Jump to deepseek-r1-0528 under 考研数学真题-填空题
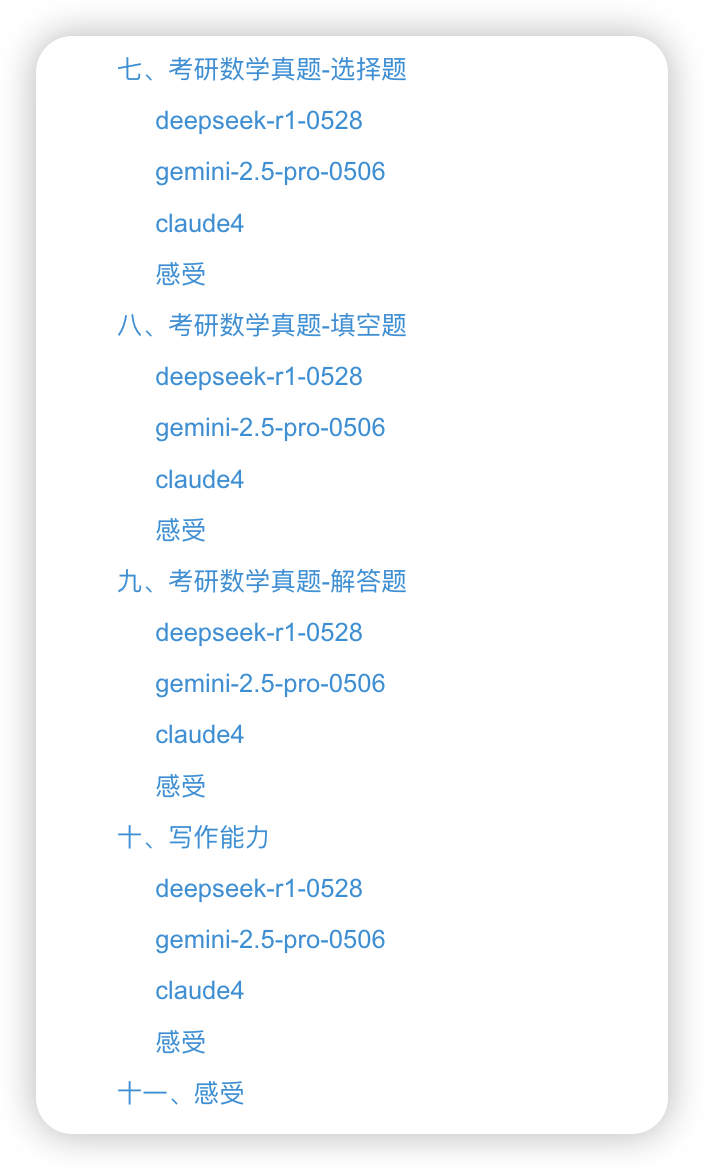 click(x=258, y=377)
